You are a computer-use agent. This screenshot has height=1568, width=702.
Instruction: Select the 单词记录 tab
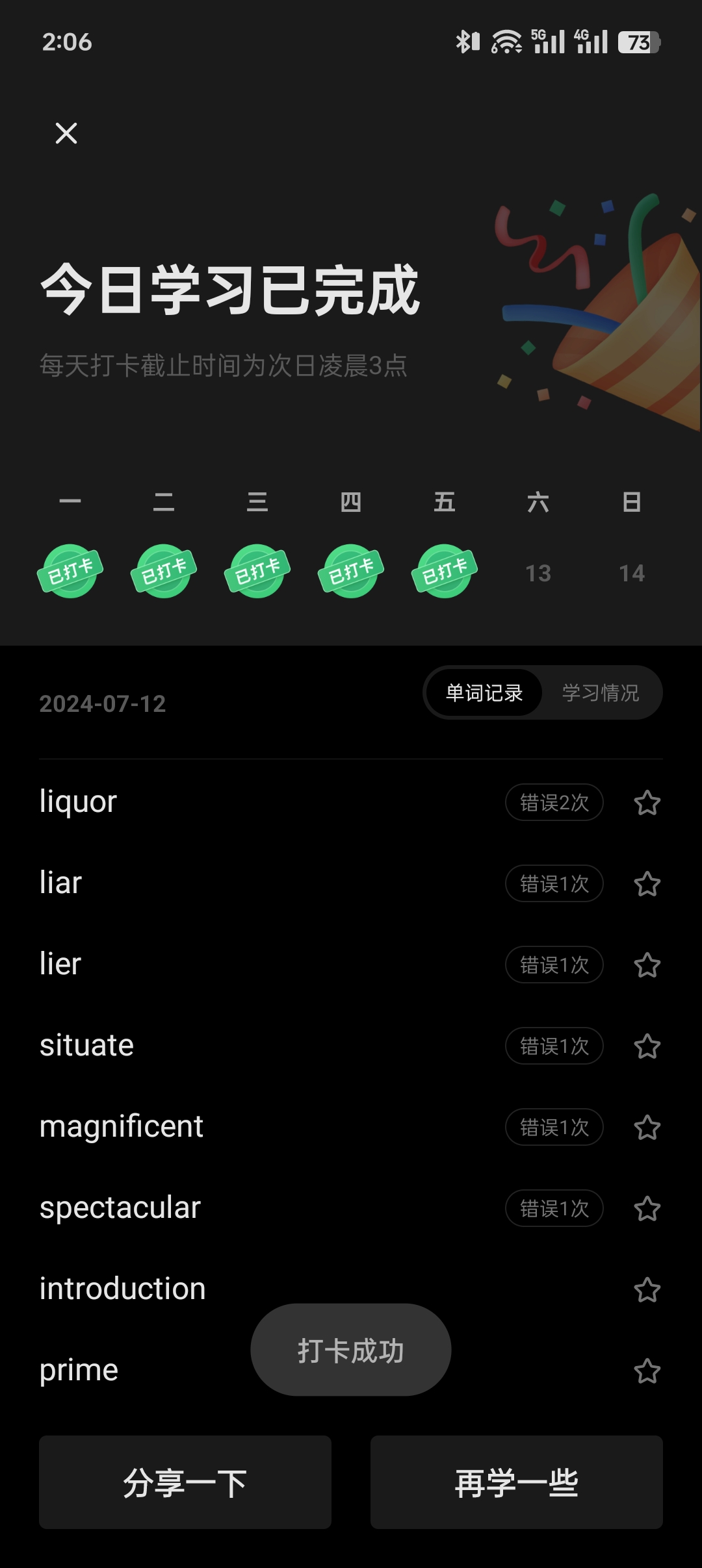click(484, 693)
